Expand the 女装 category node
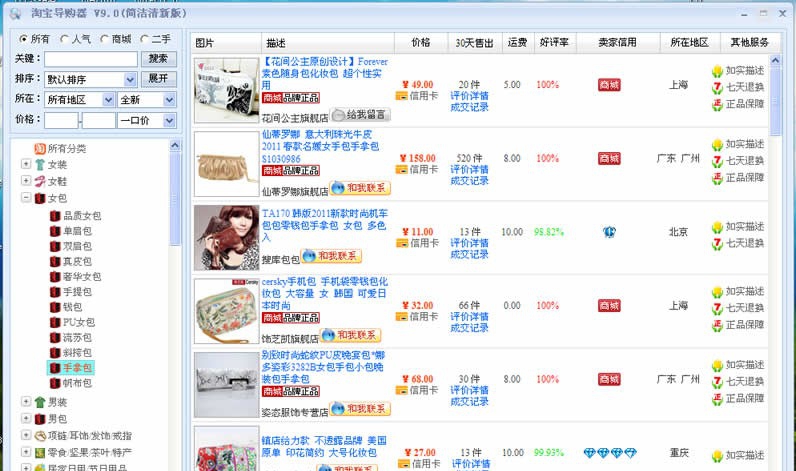The height and width of the screenshot is (471, 796). 26,164
